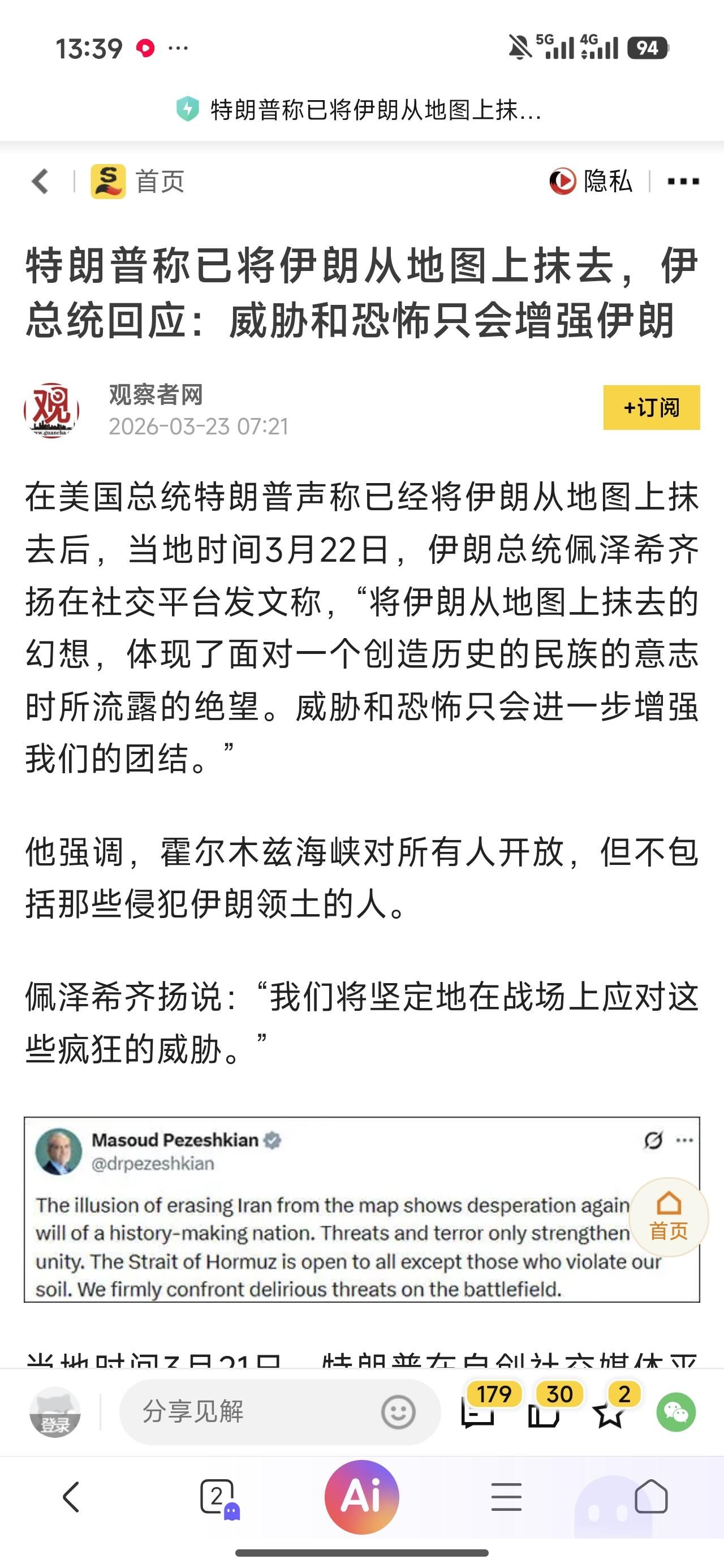Viewport: 724px width, 1568px height.
Task: Go back with top-left arrow
Action: (x=41, y=181)
